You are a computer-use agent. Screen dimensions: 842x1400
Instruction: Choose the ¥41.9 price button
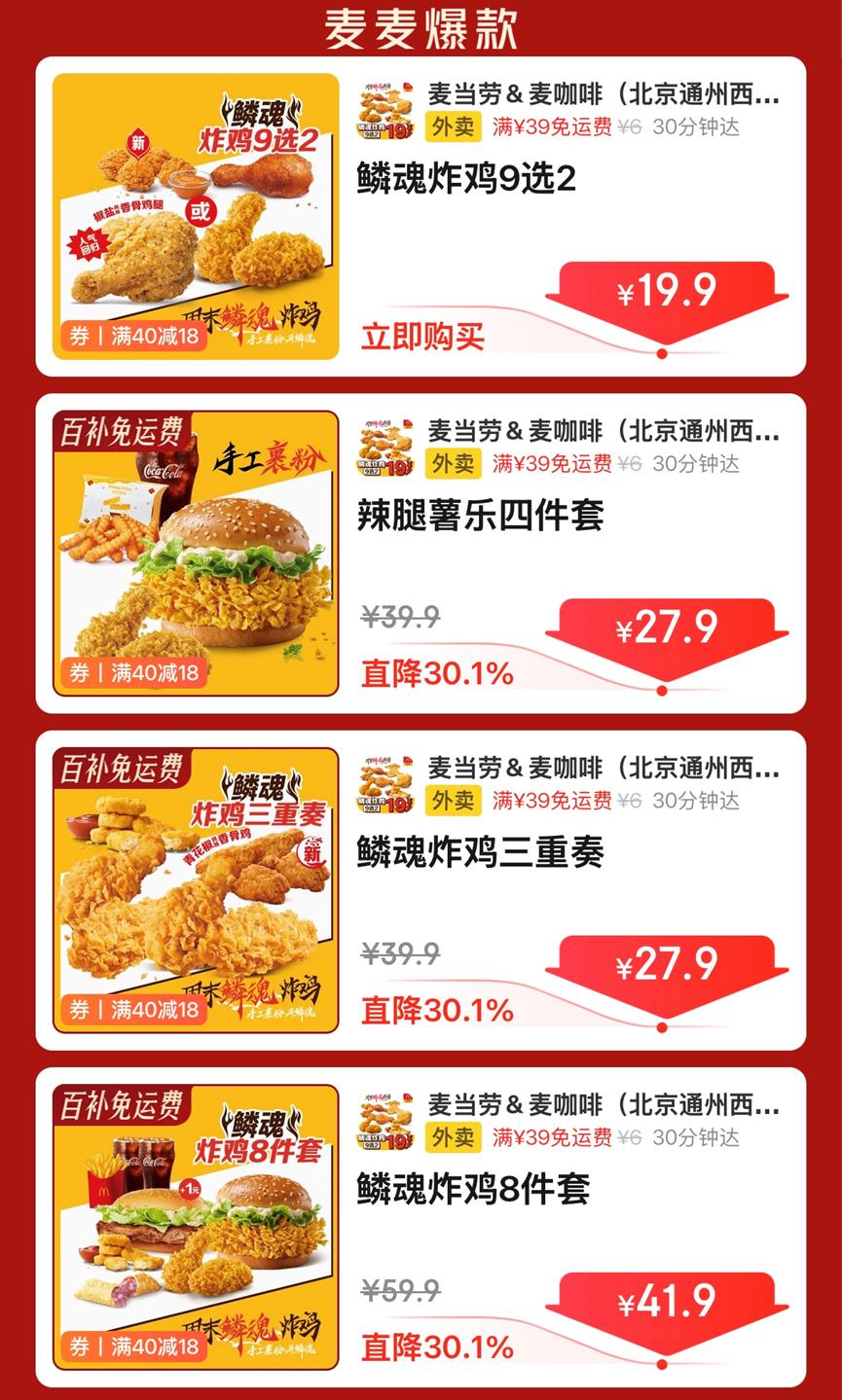click(667, 1302)
